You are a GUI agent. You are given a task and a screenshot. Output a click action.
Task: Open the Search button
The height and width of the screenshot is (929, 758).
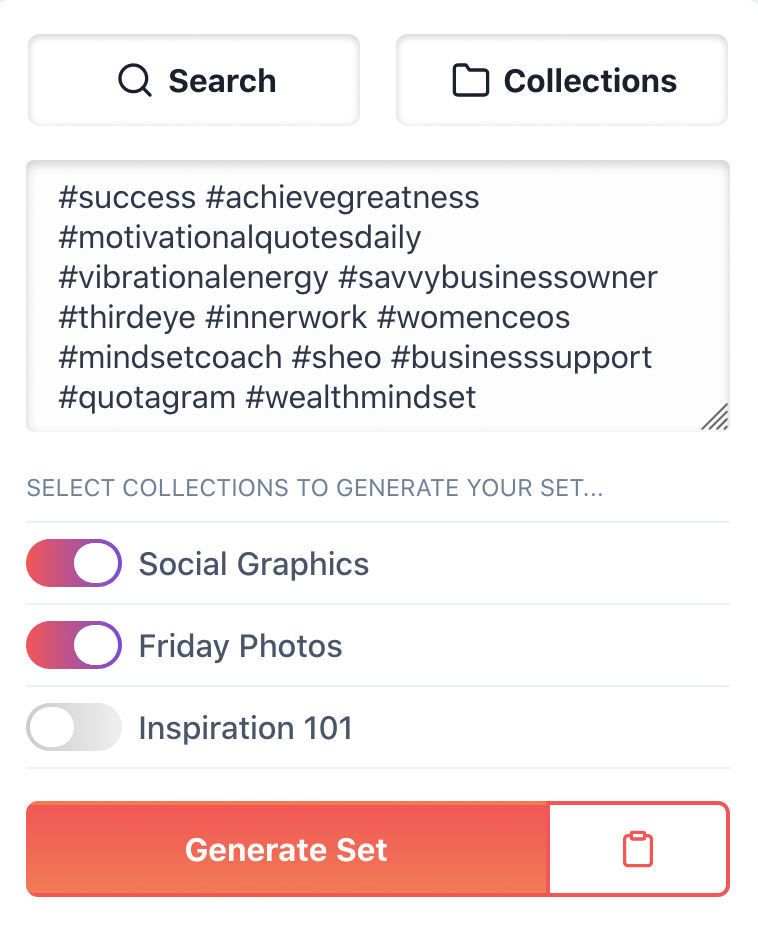pyautogui.click(x=194, y=81)
